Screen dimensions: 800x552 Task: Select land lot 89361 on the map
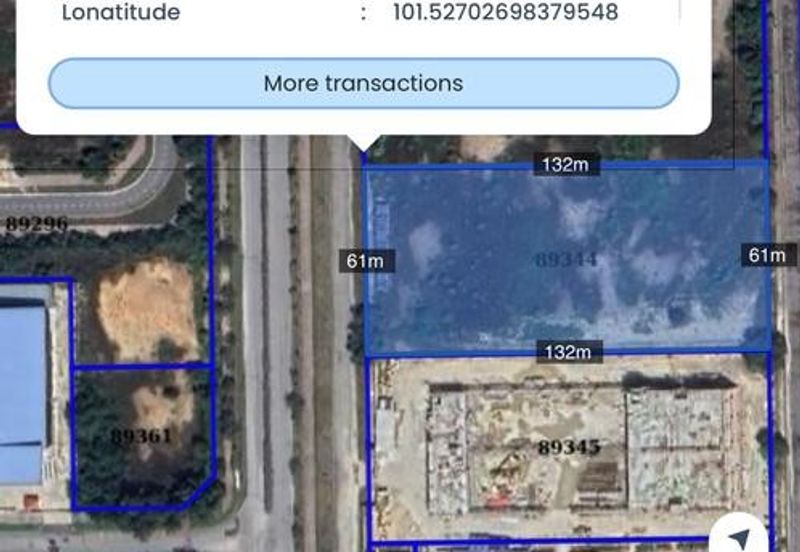pyautogui.click(x=141, y=437)
